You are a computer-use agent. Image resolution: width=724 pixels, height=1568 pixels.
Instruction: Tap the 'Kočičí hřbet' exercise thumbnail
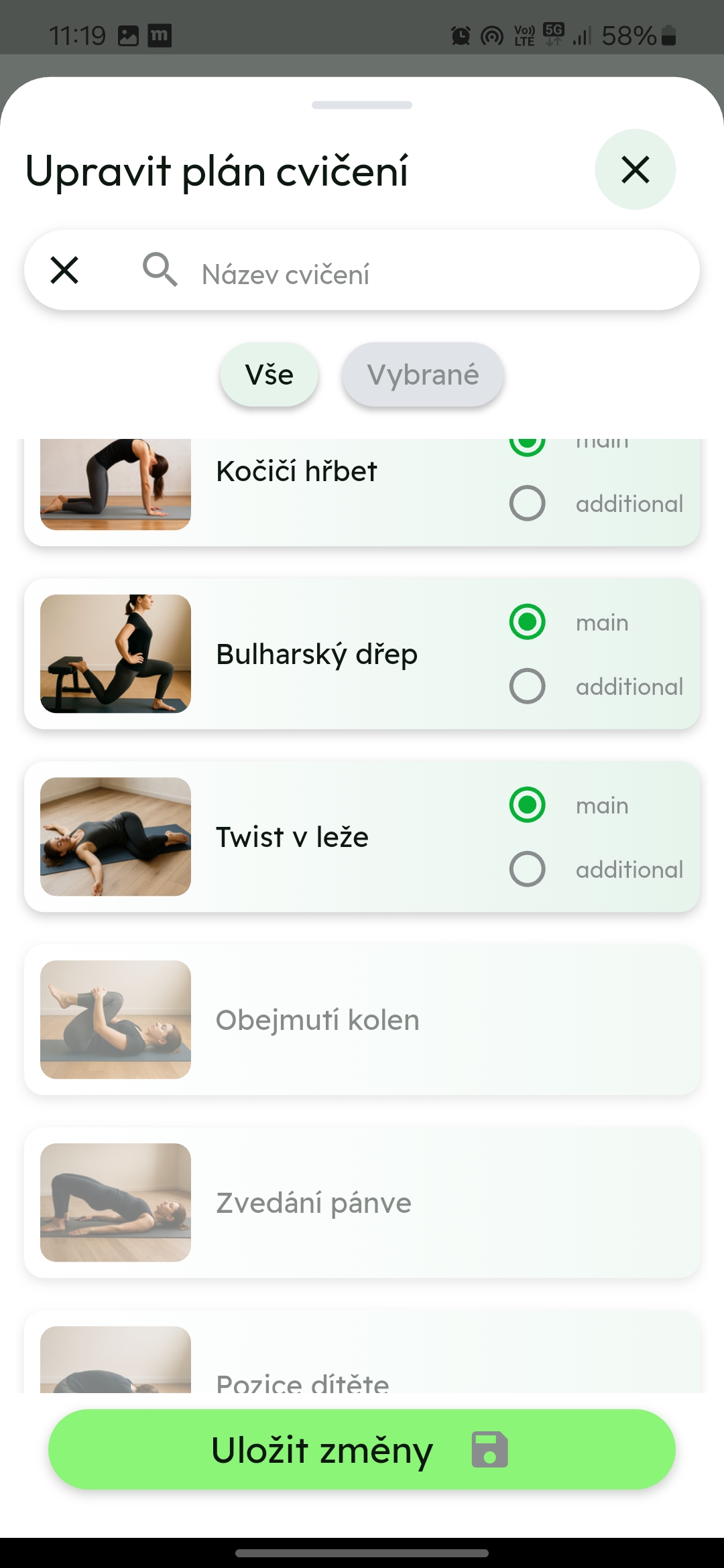point(115,482)
